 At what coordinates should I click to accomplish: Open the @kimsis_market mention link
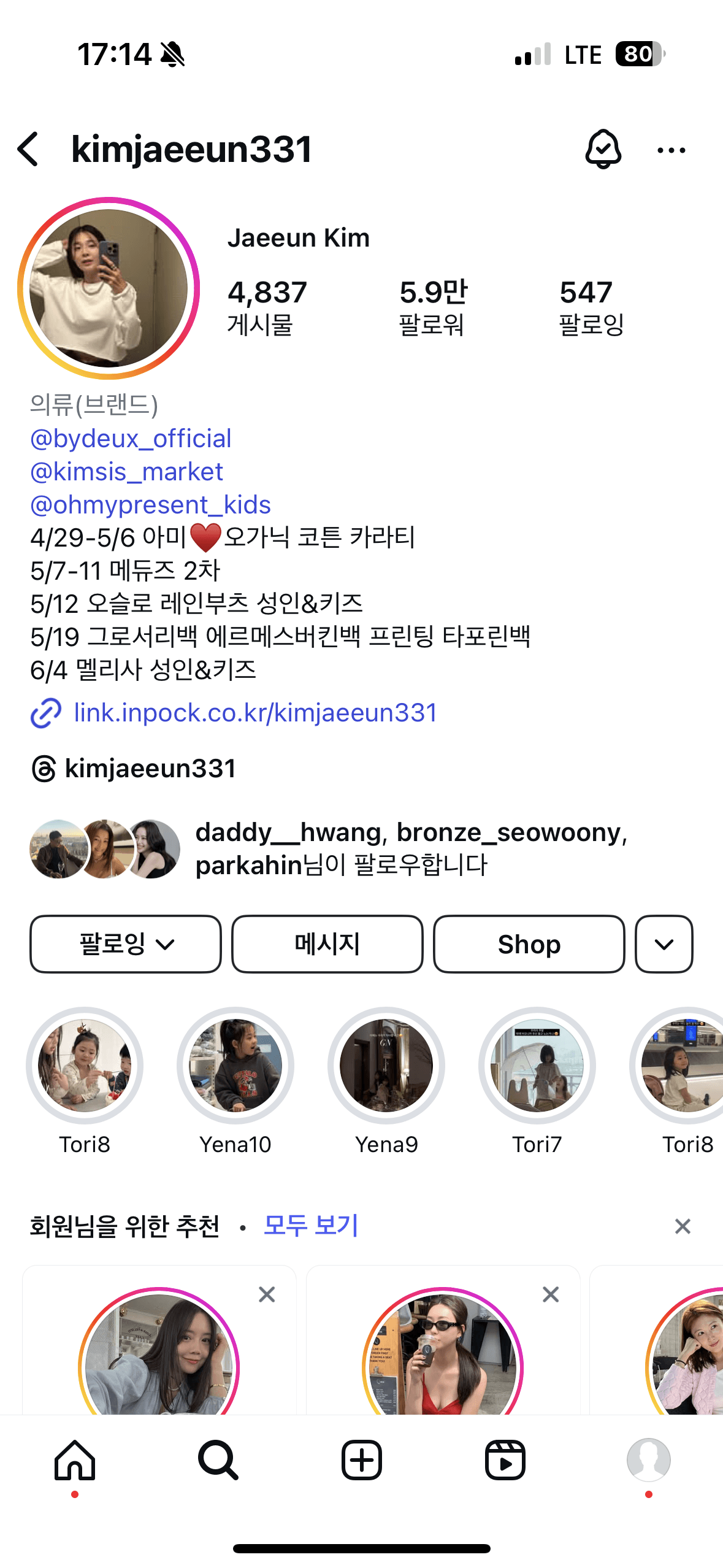click(x=126, y=472)
